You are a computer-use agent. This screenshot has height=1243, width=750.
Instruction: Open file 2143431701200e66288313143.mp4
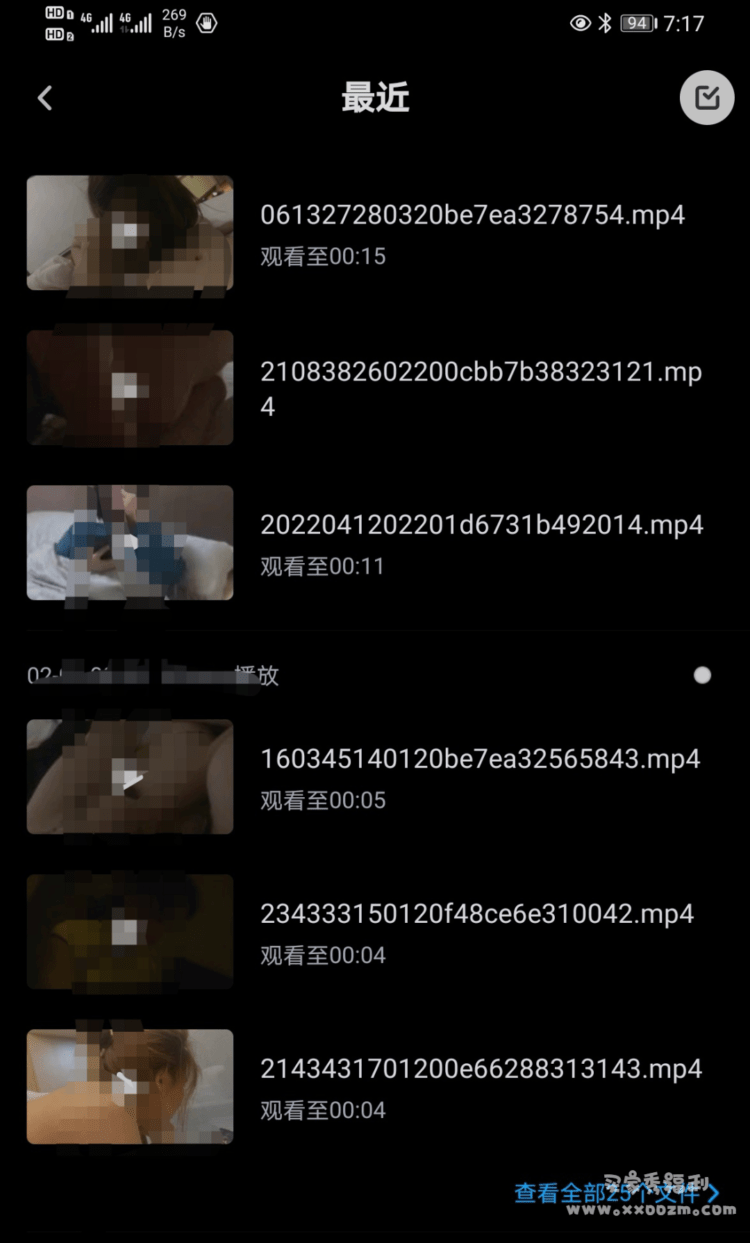[x=481, y=1069]
